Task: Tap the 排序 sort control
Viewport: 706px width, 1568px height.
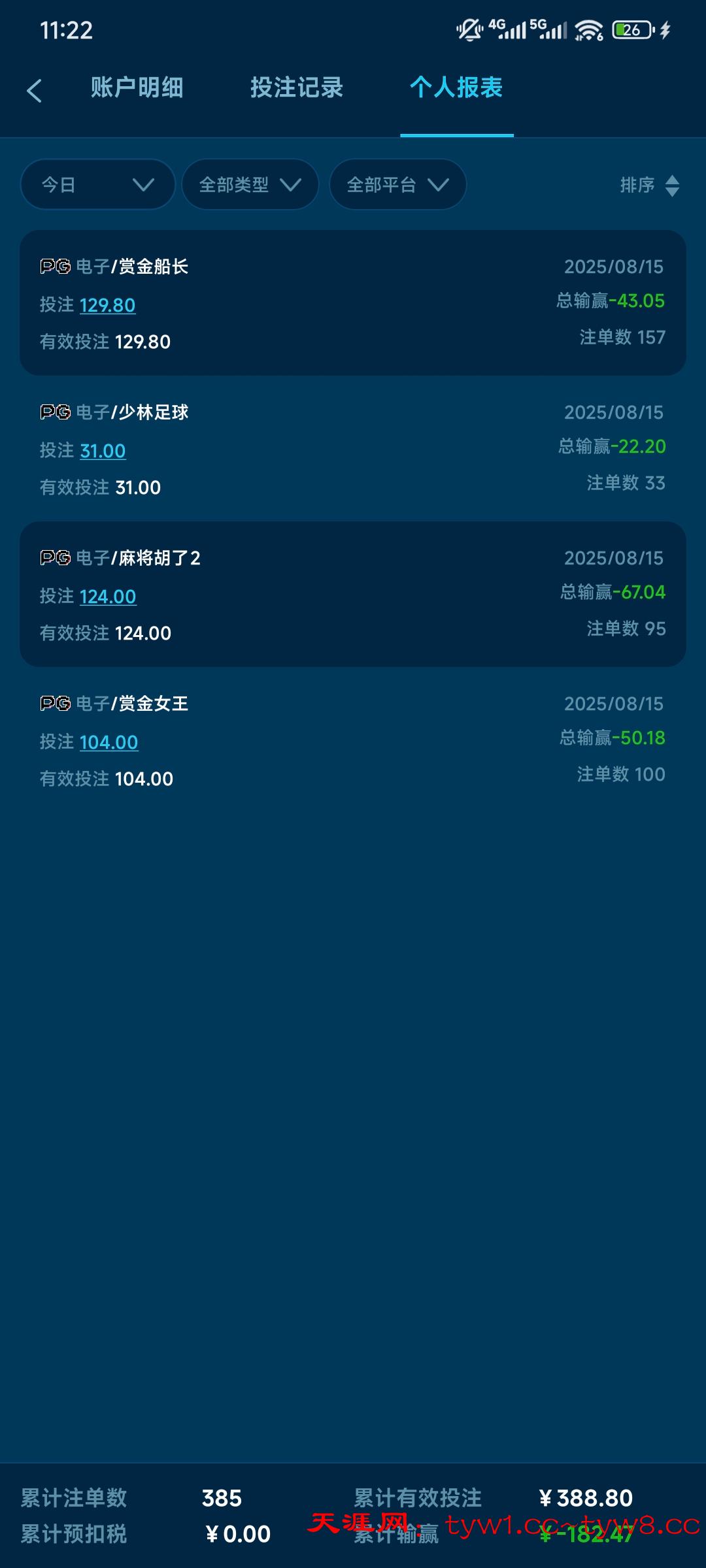Action: 650,186
